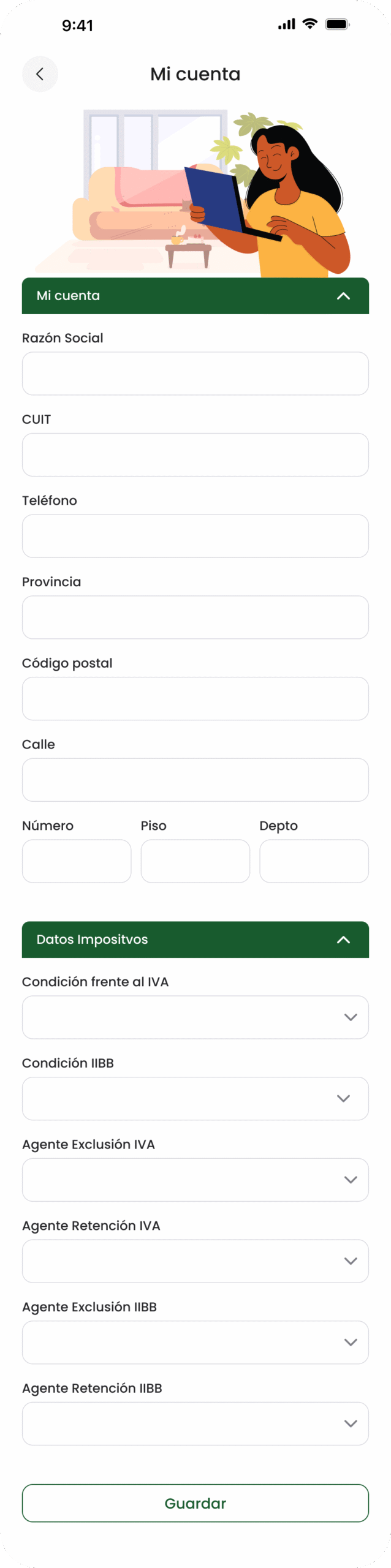The image size is (391, 1568).
Task: Expand the Agente Exclusión IVA dropdown
Action: pyautogui.click(x=195, y=1179)
